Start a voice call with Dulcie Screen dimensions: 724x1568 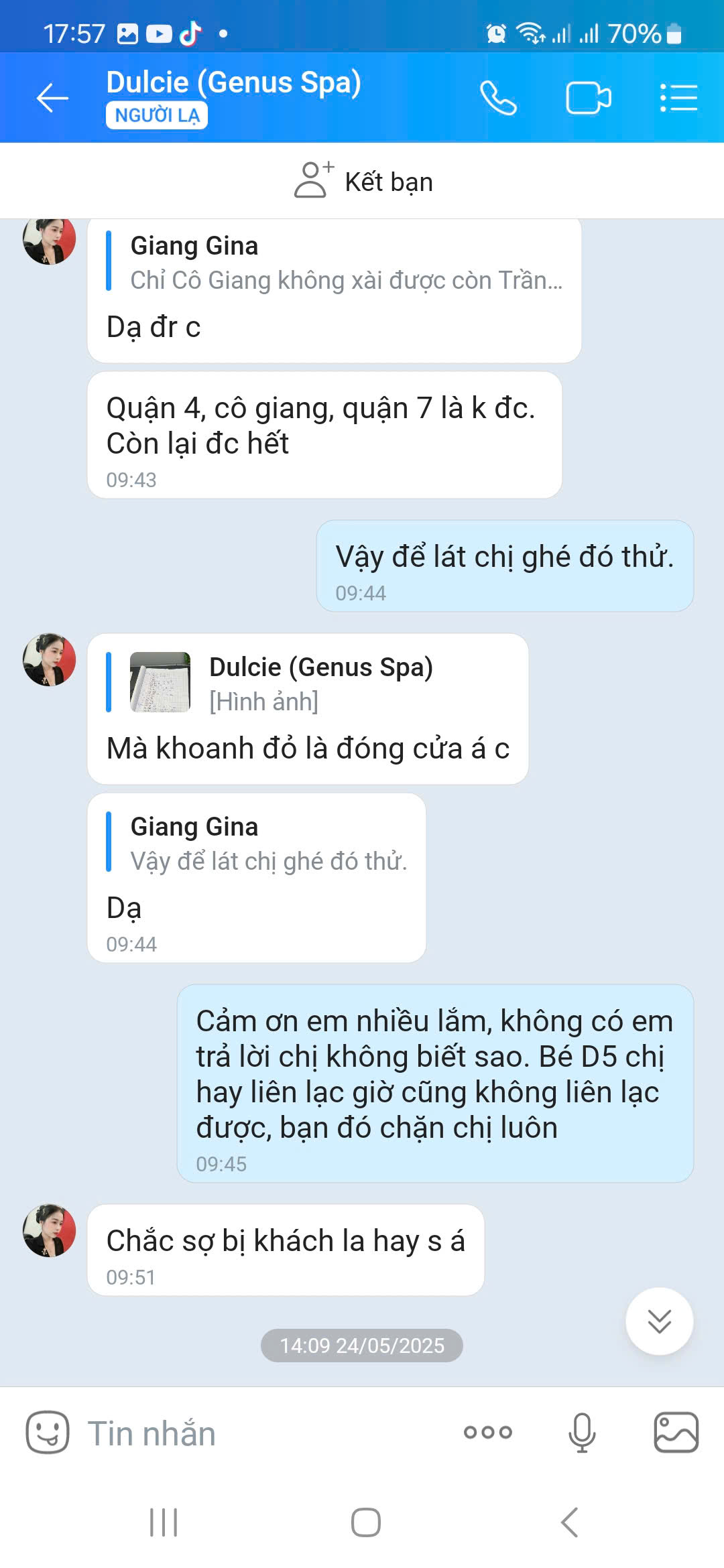pyautogui.click(x=498, y=99)
